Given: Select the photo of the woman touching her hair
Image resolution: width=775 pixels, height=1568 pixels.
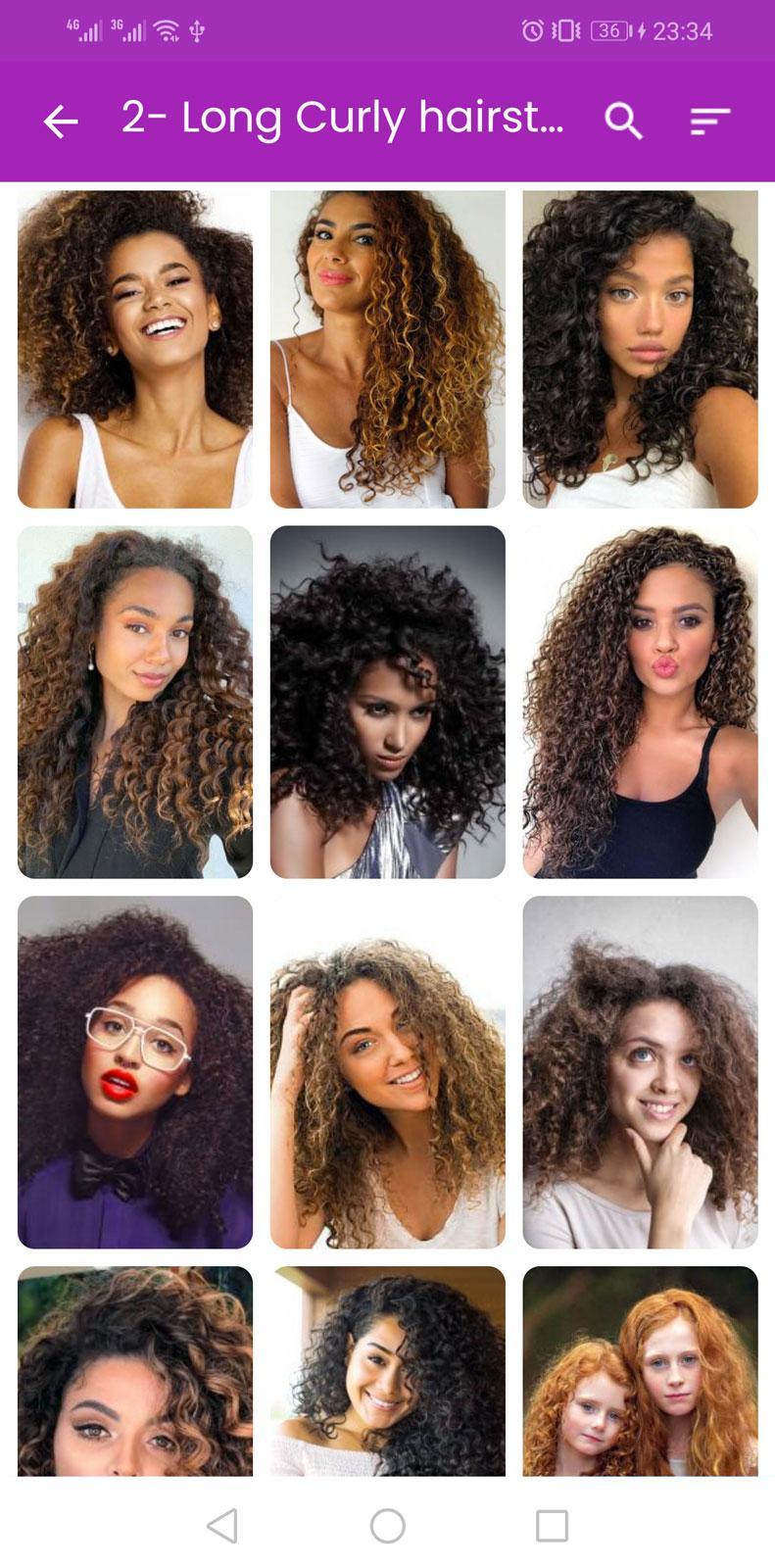Looking at the screenshot, I should (x=388, y=1072).
